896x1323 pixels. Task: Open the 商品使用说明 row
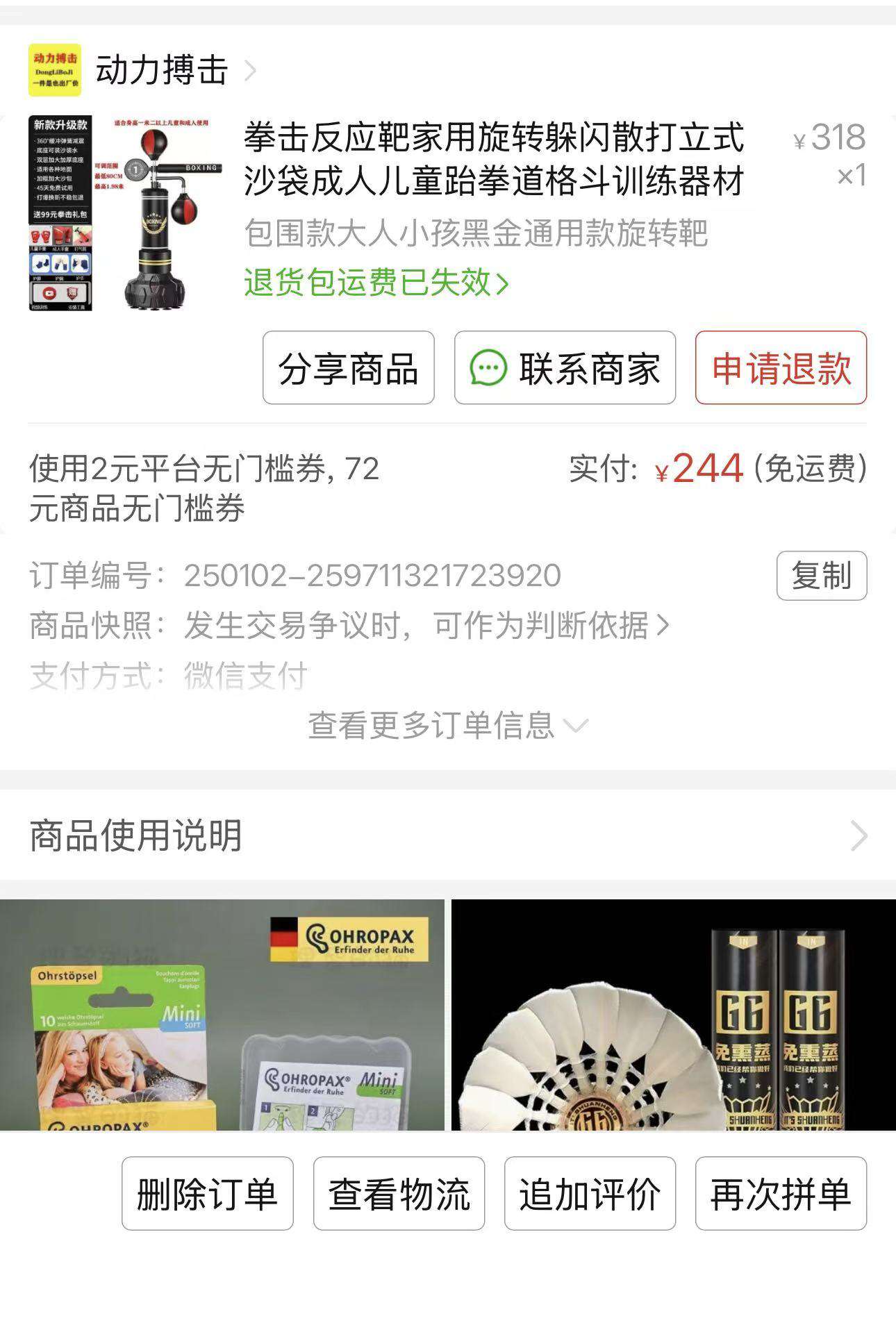coord(447,835)
